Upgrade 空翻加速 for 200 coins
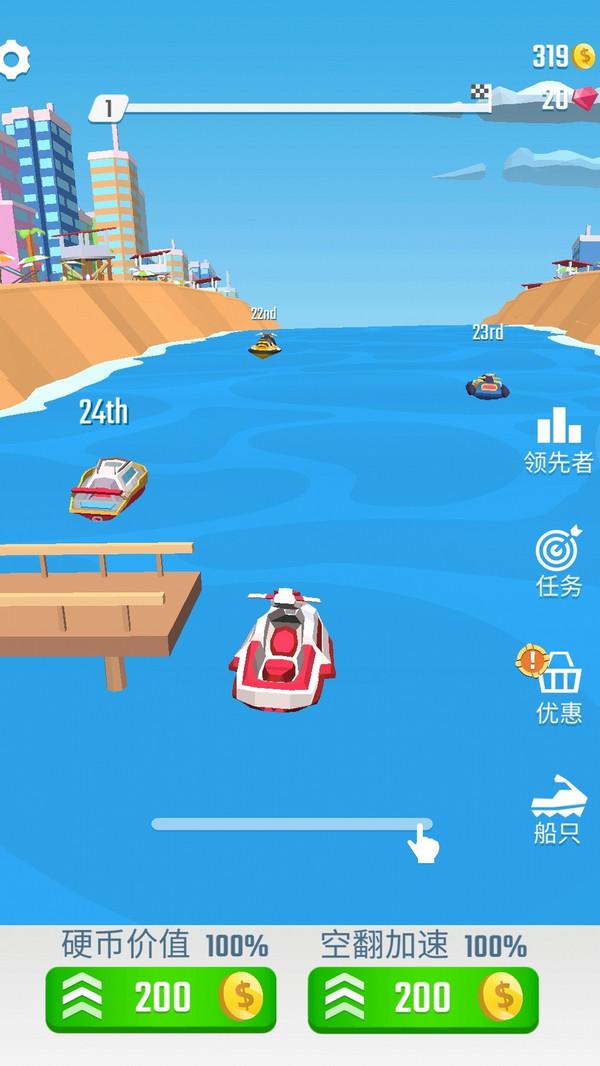 click(x=423, y=997)
